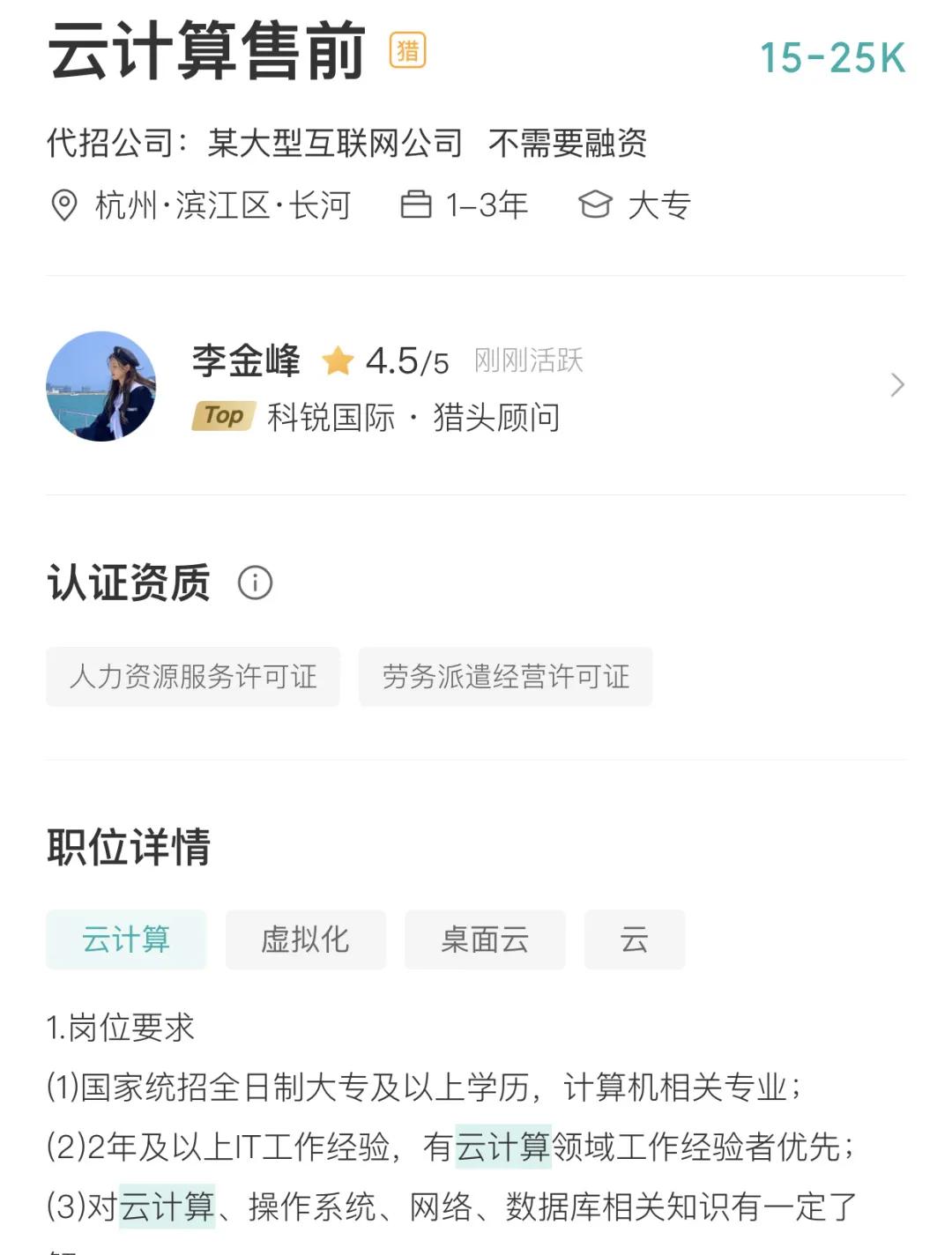Select the 桌面云 tag
The width and height of the screenshot is (952, 1255).
pos(485,939)
